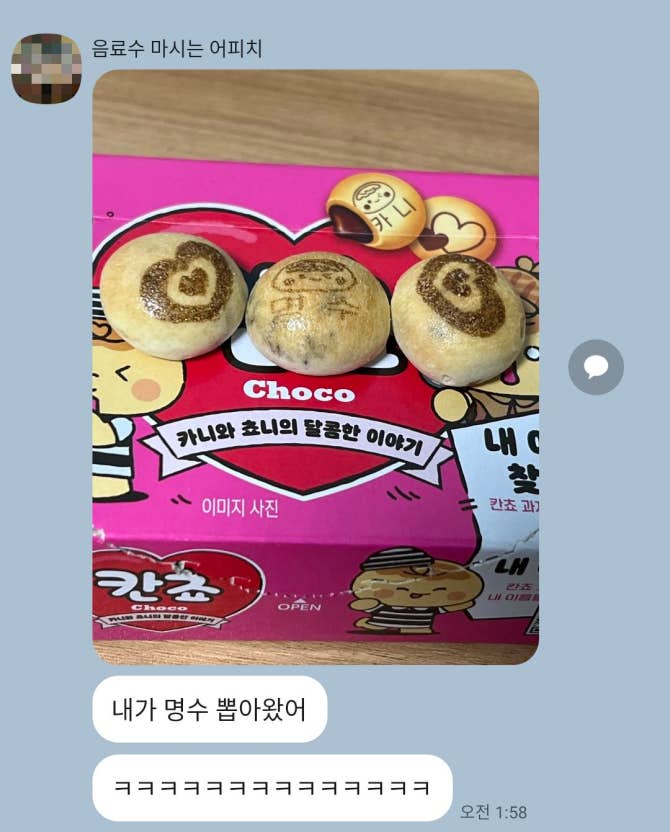
Task: Open the sender's blurred profile picture
Action: [x=46, y=68]
